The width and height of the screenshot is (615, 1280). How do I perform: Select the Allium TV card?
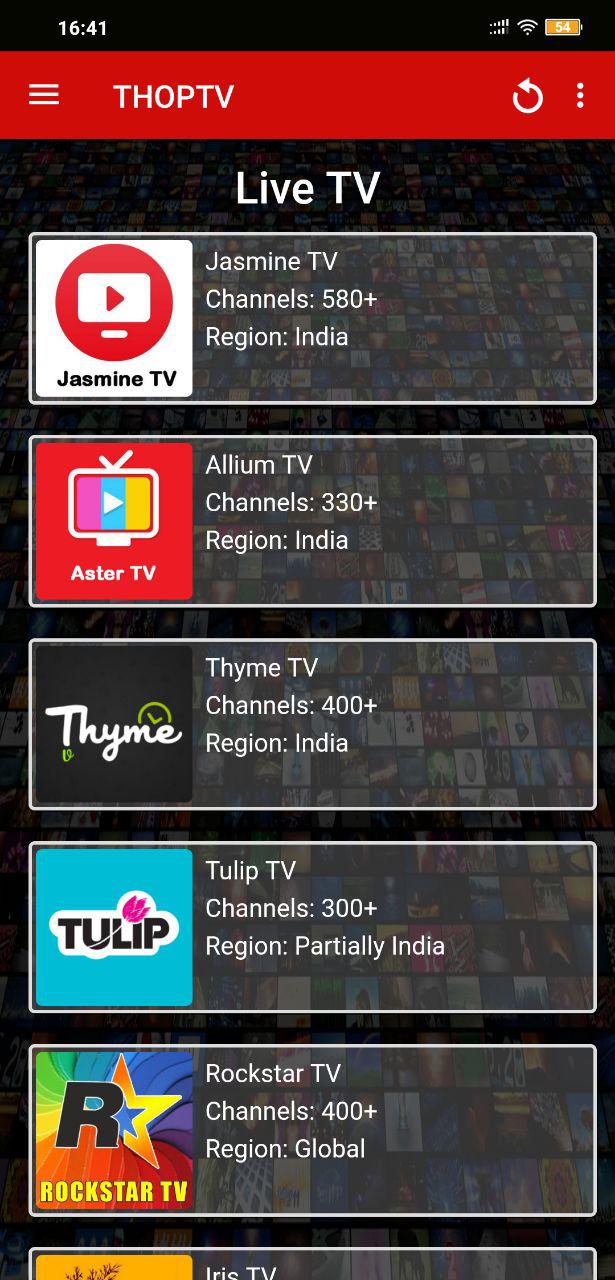tap(313, 521)
